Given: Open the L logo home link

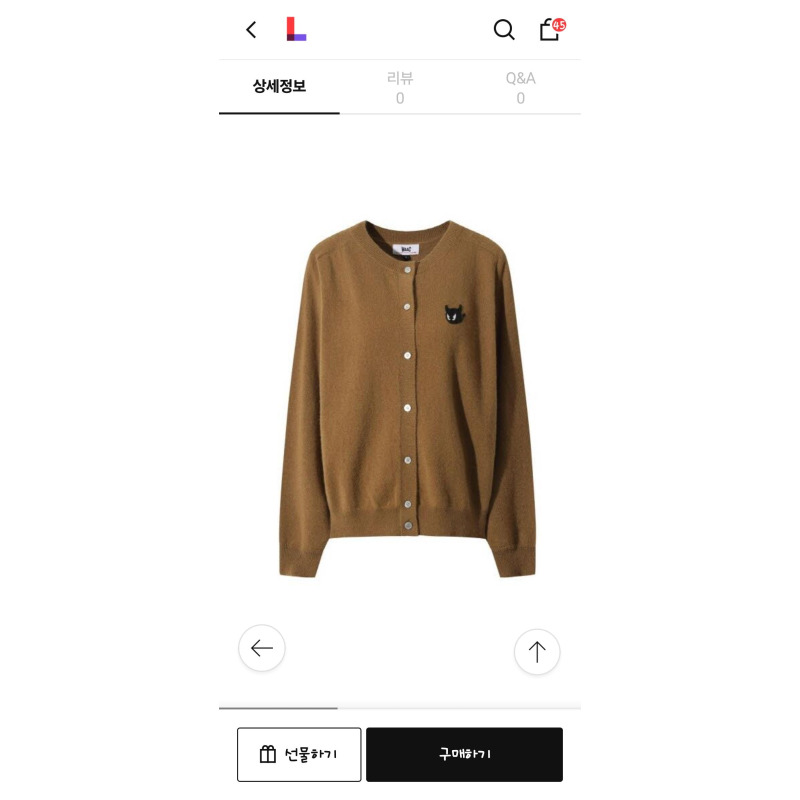Looking at the screenshot, I should [296, 29].
